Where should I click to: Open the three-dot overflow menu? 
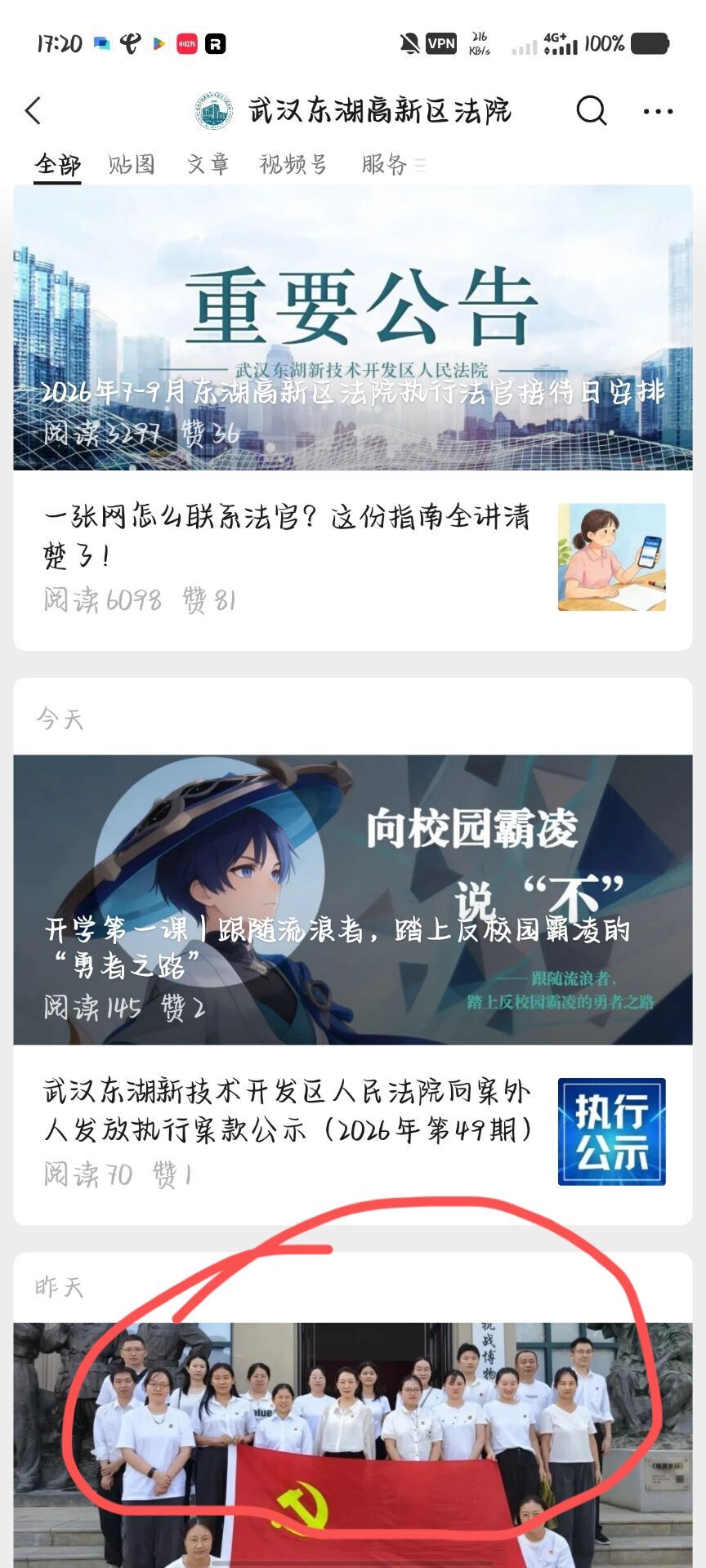click(x=658, y=111)
